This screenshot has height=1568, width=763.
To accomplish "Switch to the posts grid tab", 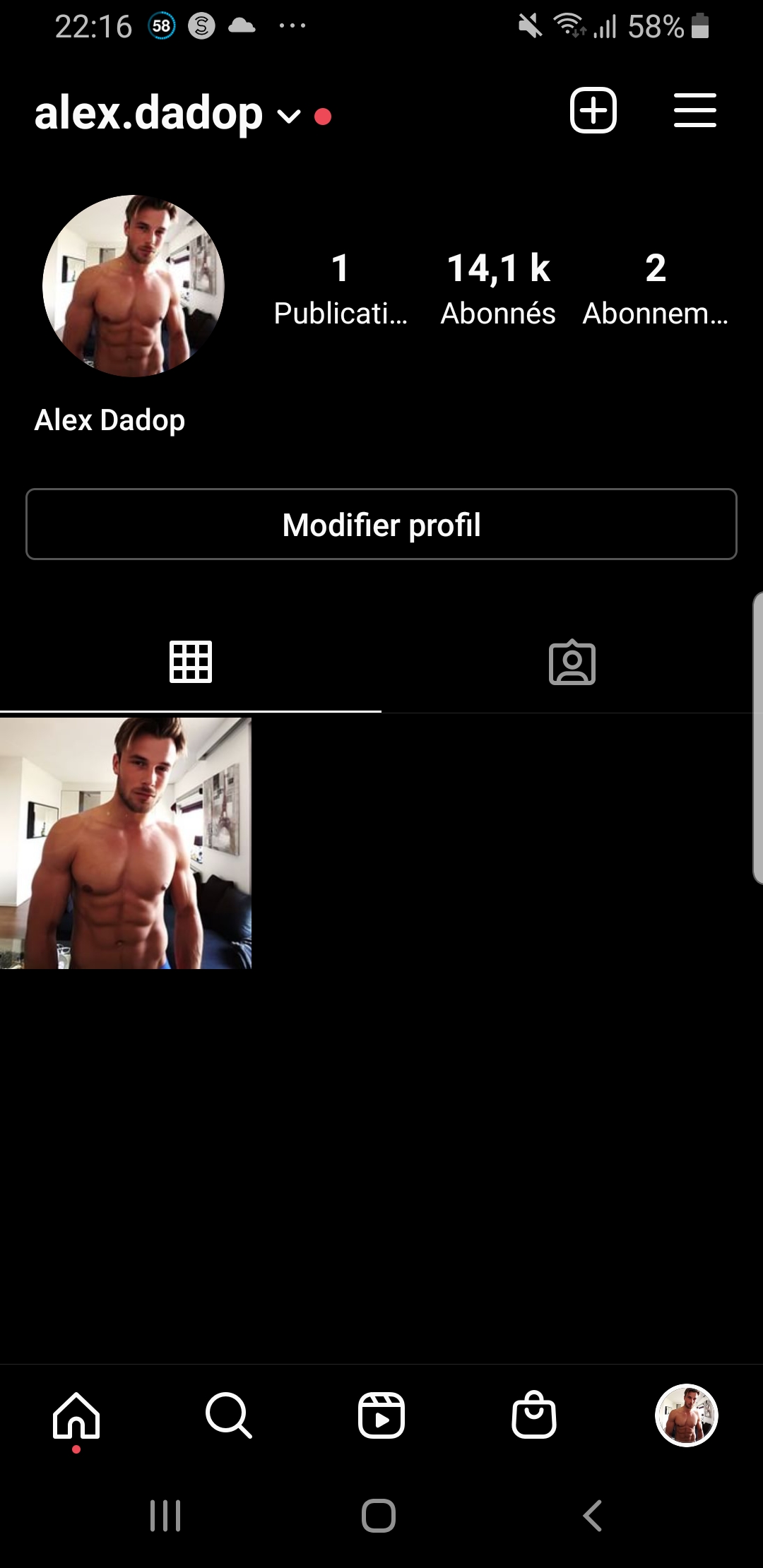I will [x=191, y=662].
